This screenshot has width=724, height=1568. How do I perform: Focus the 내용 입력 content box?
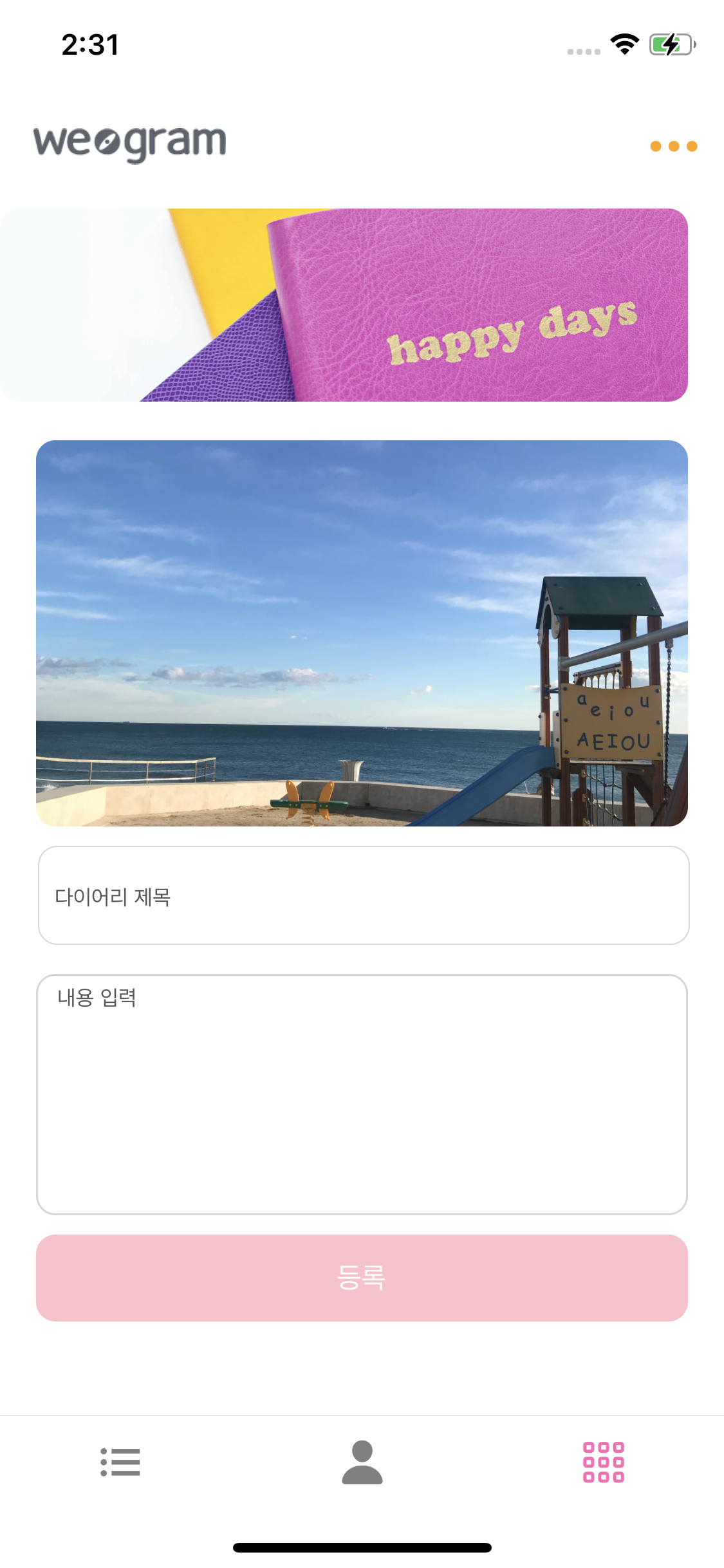[x=362, y=1094]
